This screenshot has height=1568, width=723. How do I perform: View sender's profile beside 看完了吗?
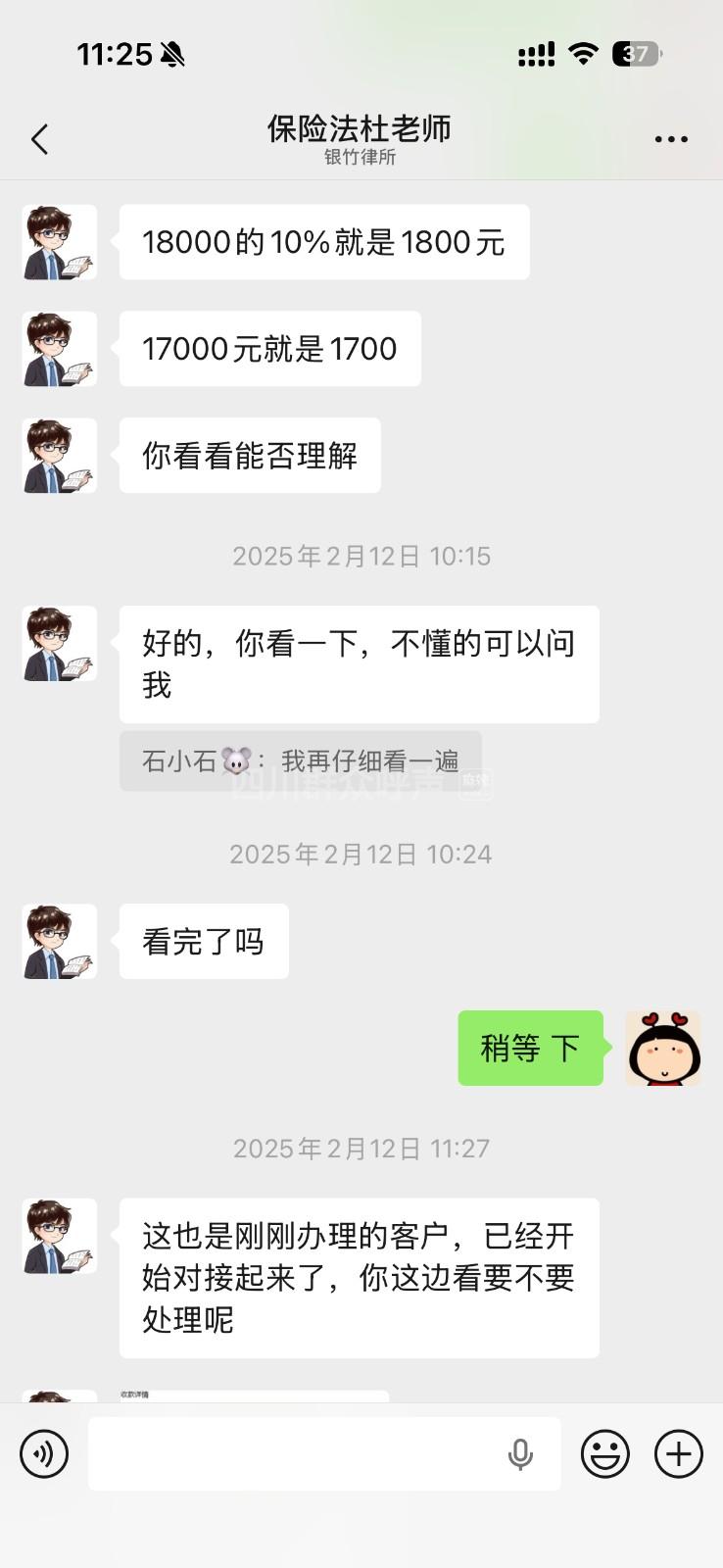(x=60, y=942)
